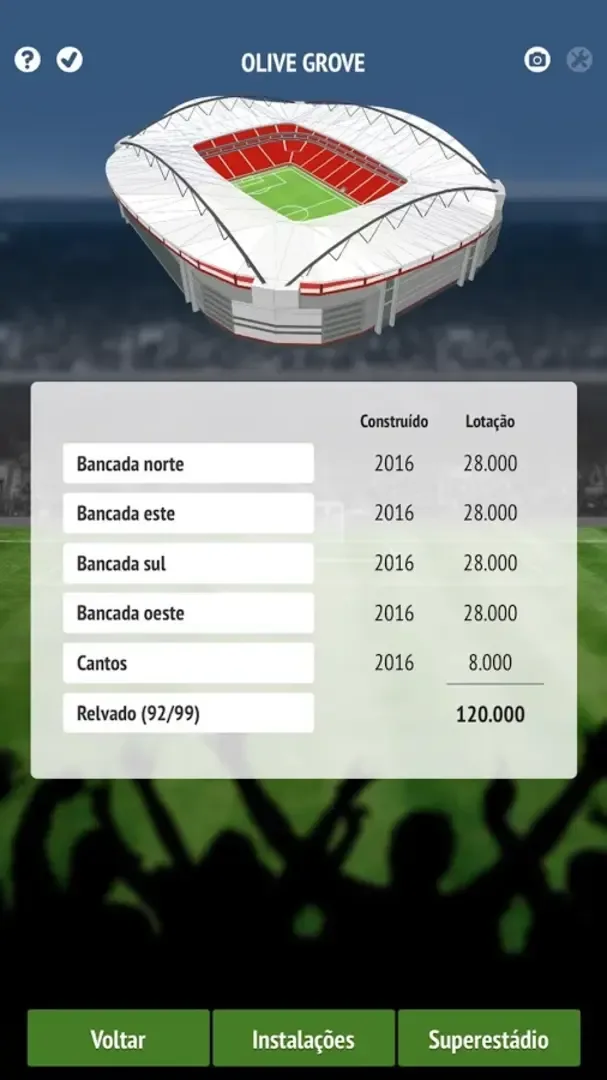Image resolution: width=607 pixels, height=1080 pixels.
Task: Tap the tools icon beside the camera
Action: (x=579, y=60)
